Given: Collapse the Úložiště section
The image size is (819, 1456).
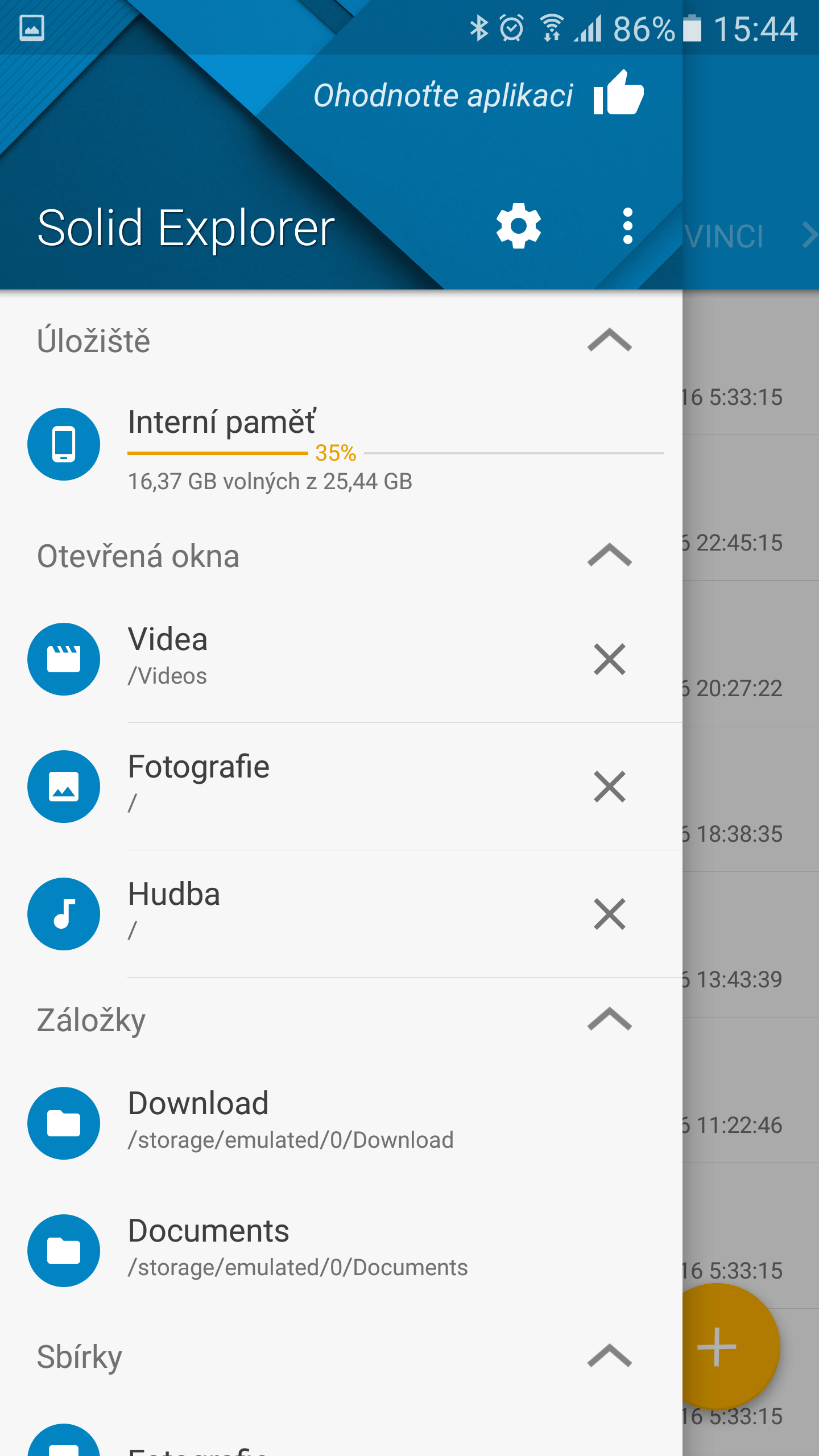Looking at the screenshot, I should coord(609,340).
